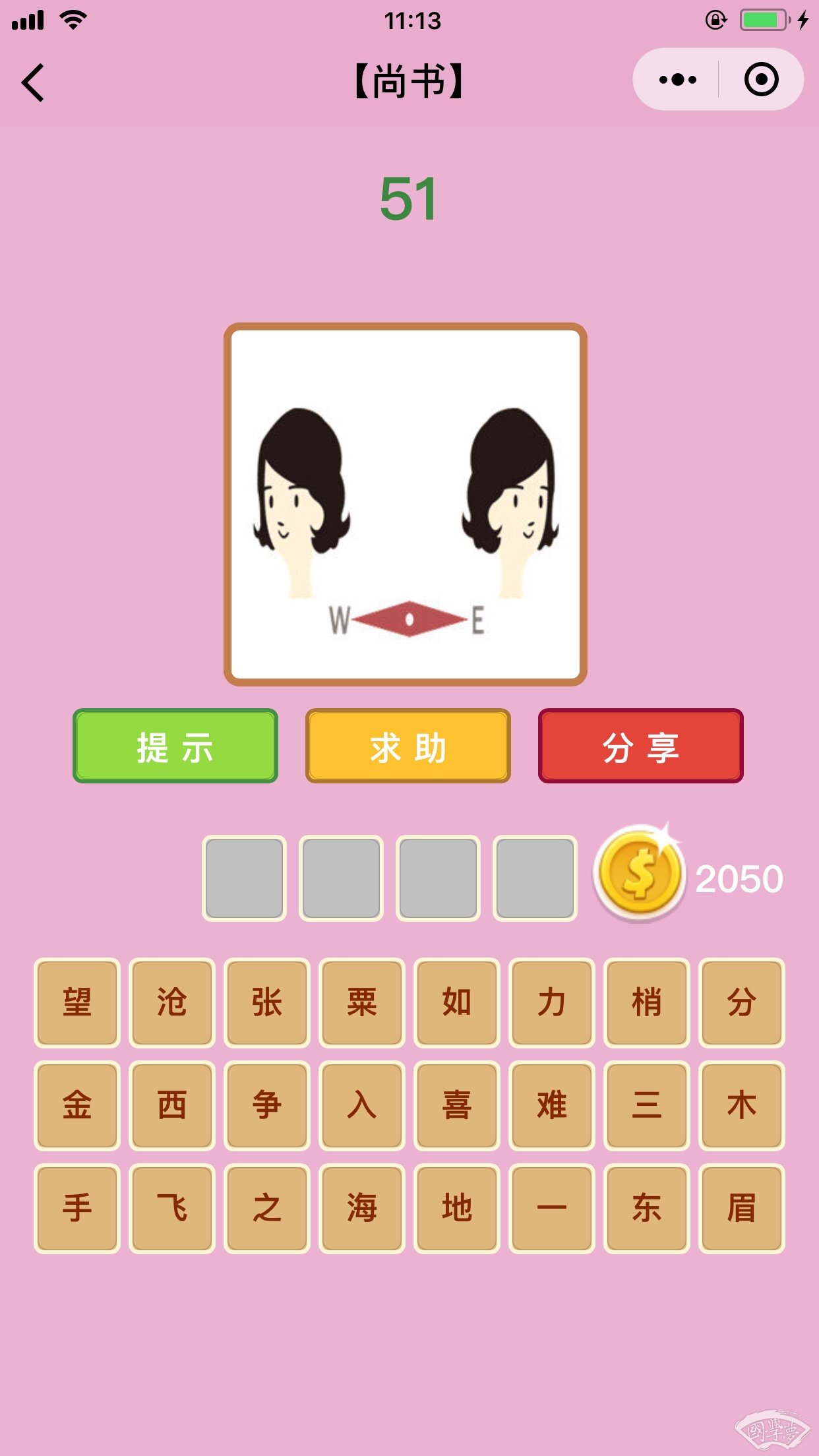The height and width of the screenshot is (1456, 819).
Task: Pick the character tile 手
Action: [76, 1208]
